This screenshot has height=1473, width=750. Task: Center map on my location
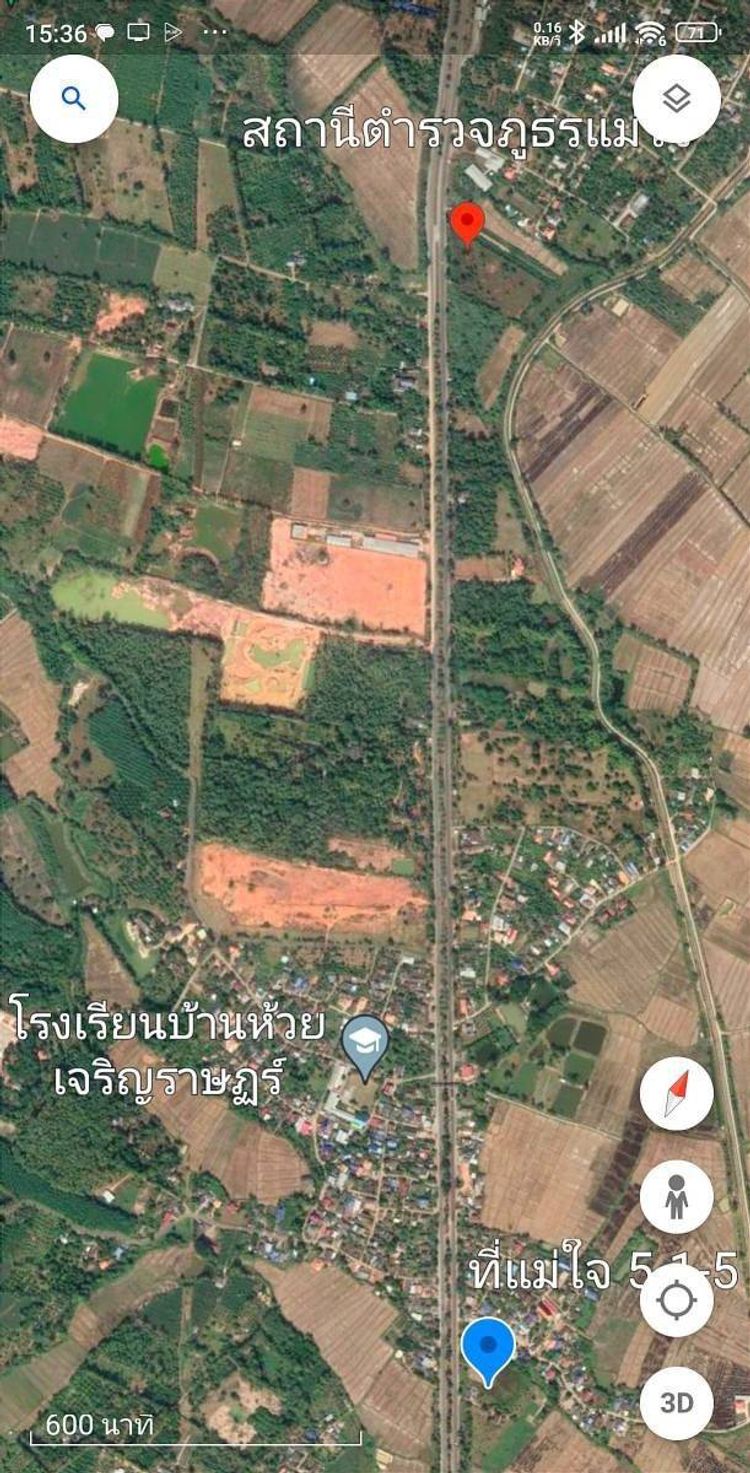pyautogui.click(x=677, y=1300)
